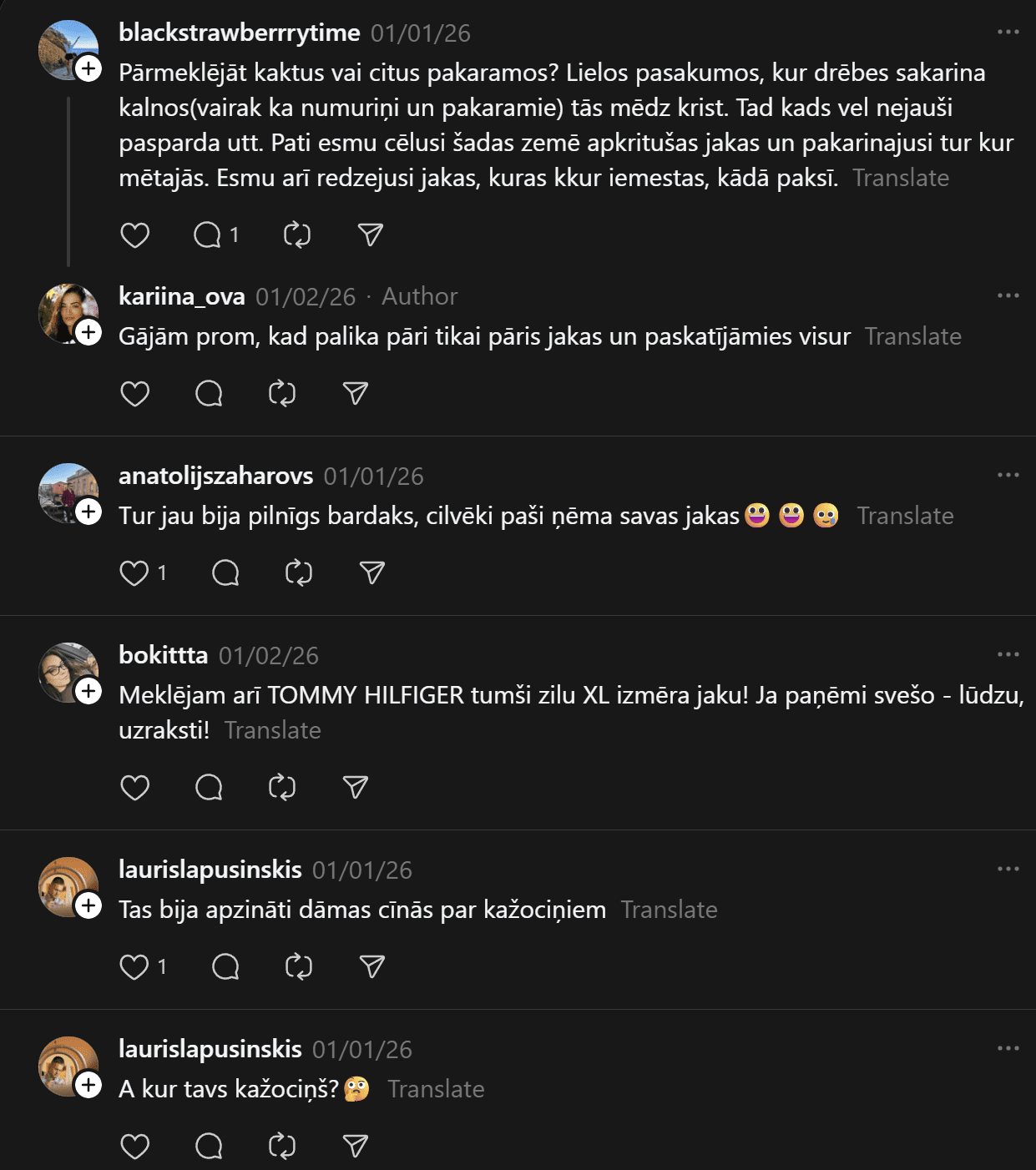Screen dimensions: 1036x1170
Task: Reply to bokittta's comment
Action: [209, 787]
